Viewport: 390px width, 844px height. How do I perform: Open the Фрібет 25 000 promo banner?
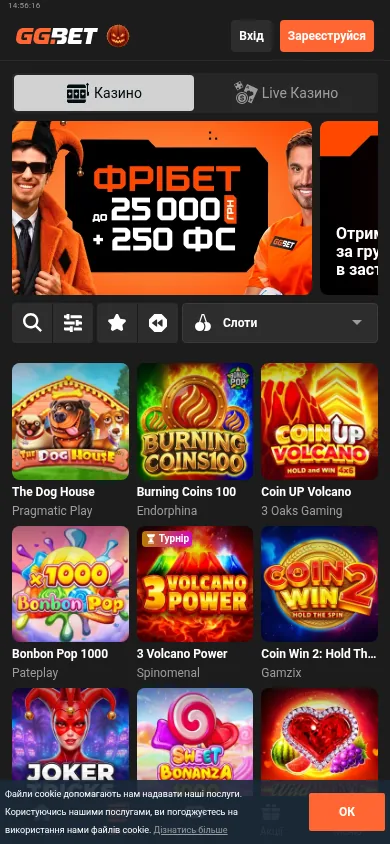click(162, 208)
